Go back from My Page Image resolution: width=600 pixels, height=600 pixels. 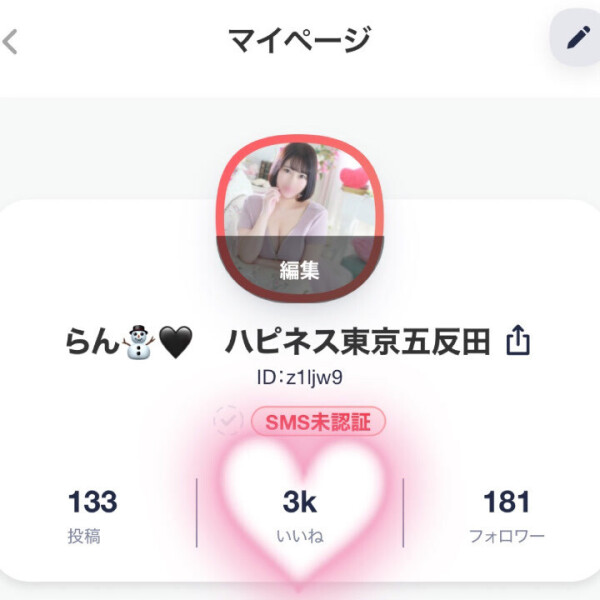click(12, 42)
